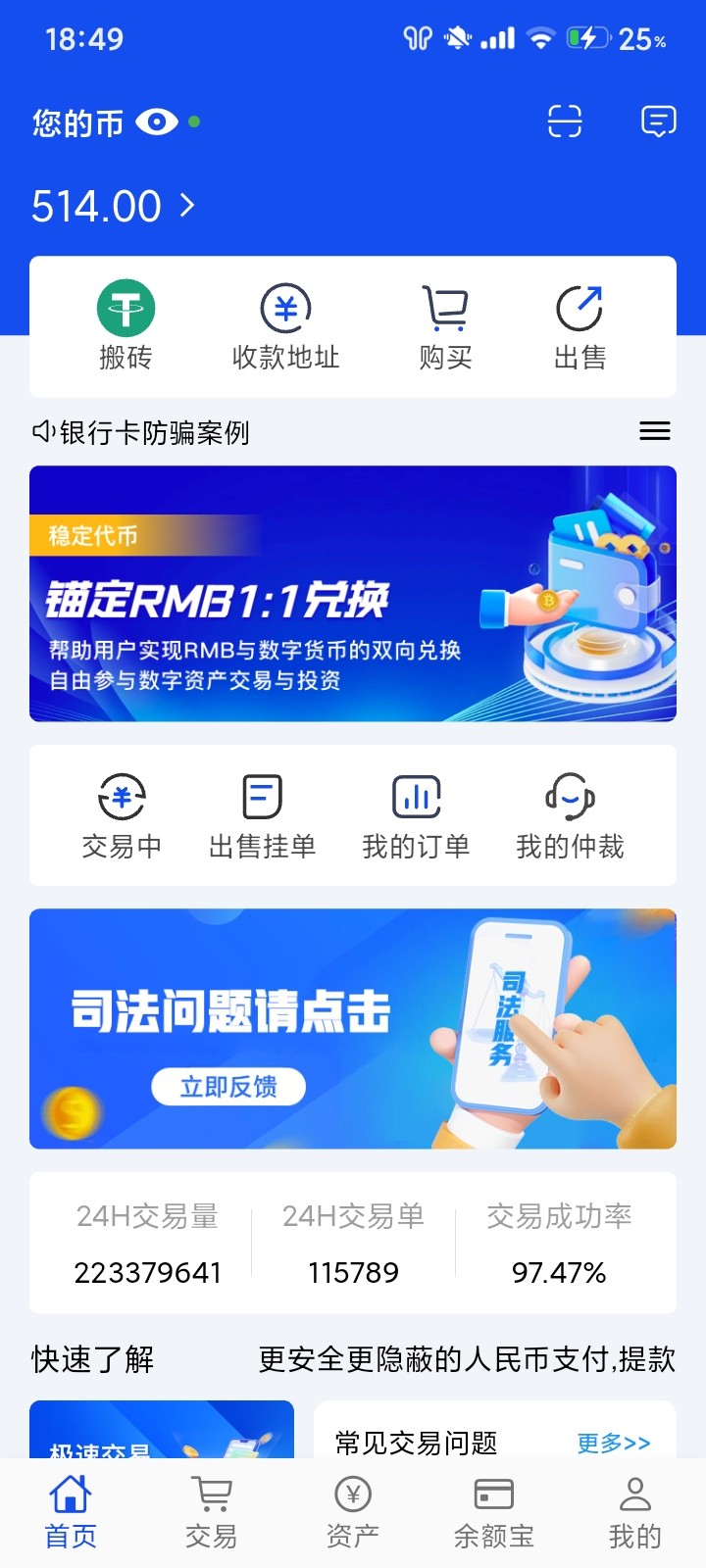Open 我的订单 my orders

(416, 815)
